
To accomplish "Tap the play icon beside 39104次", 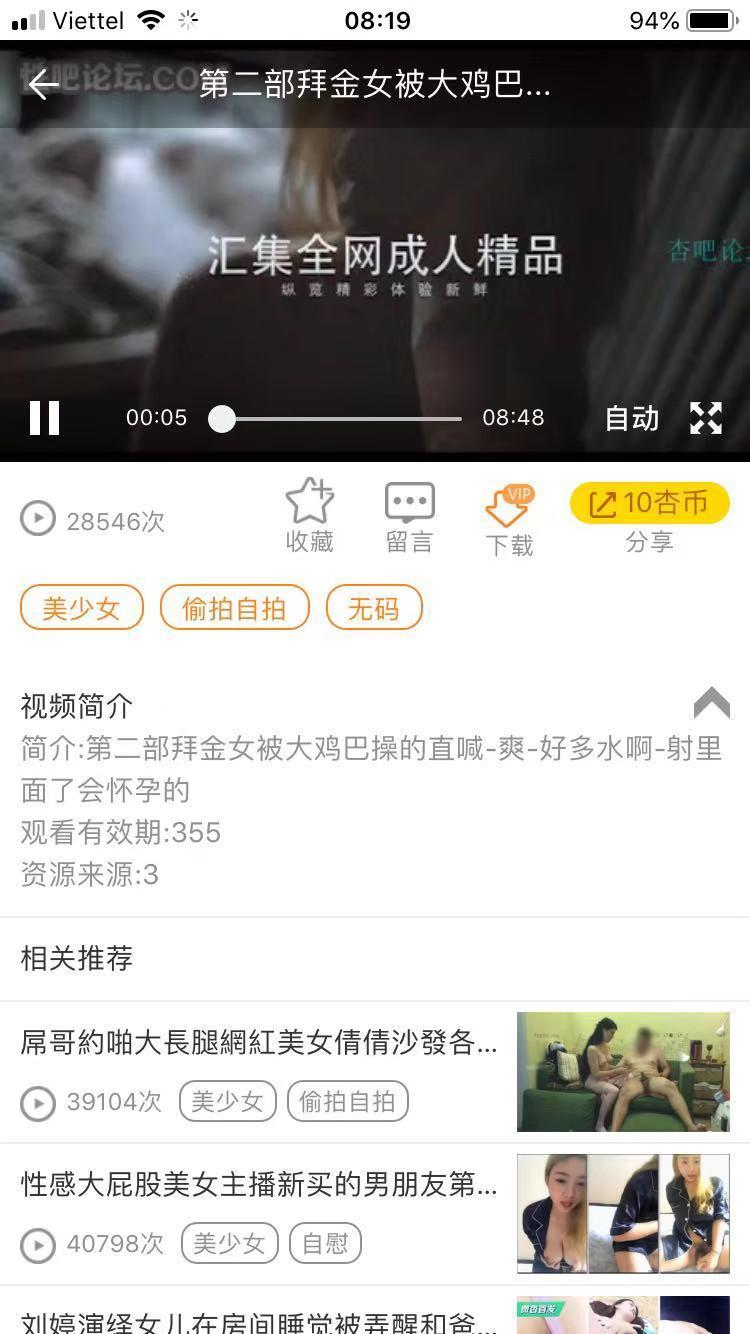I will point(38,1104).
